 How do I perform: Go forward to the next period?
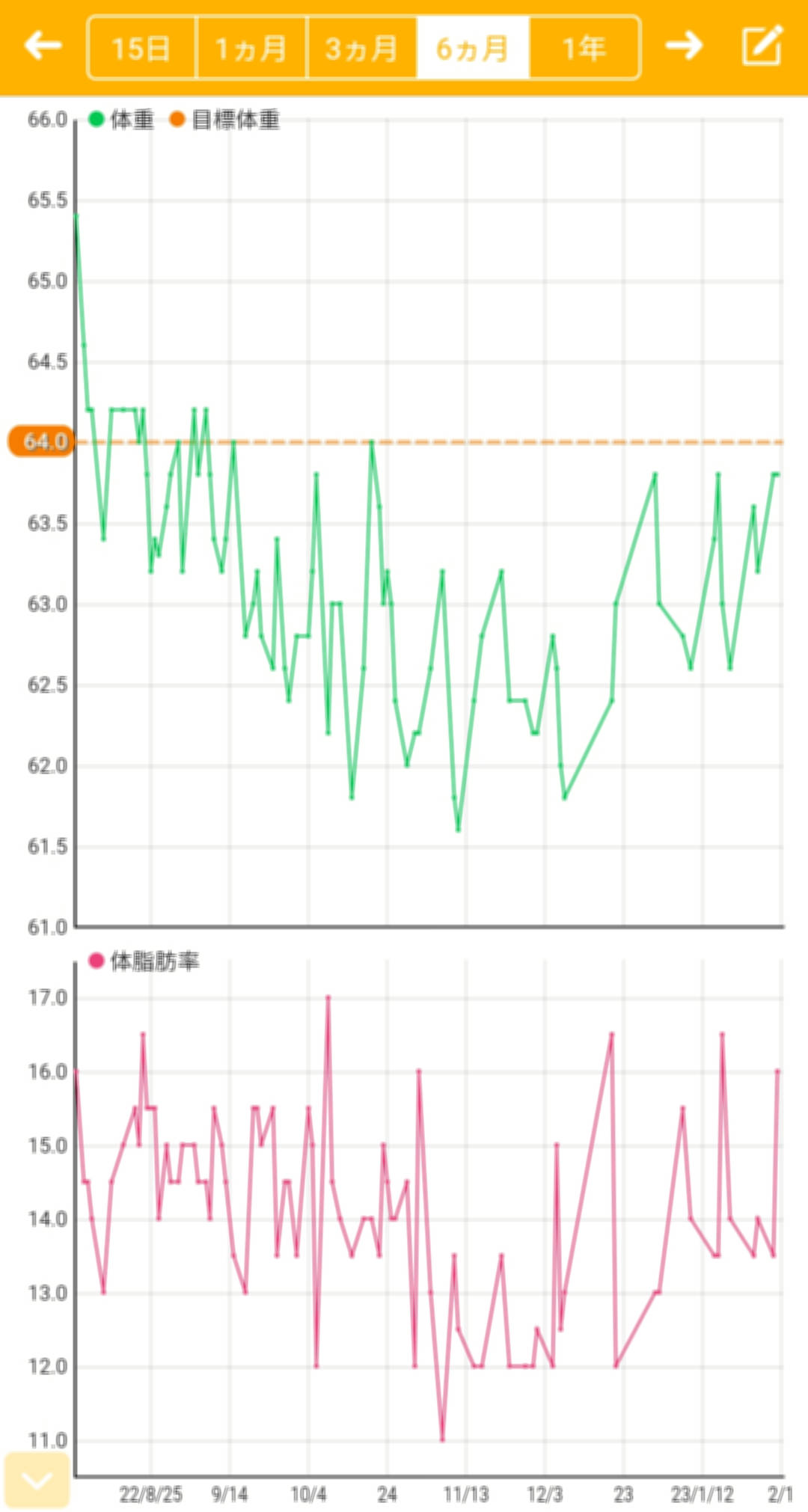tap(684, 46)
